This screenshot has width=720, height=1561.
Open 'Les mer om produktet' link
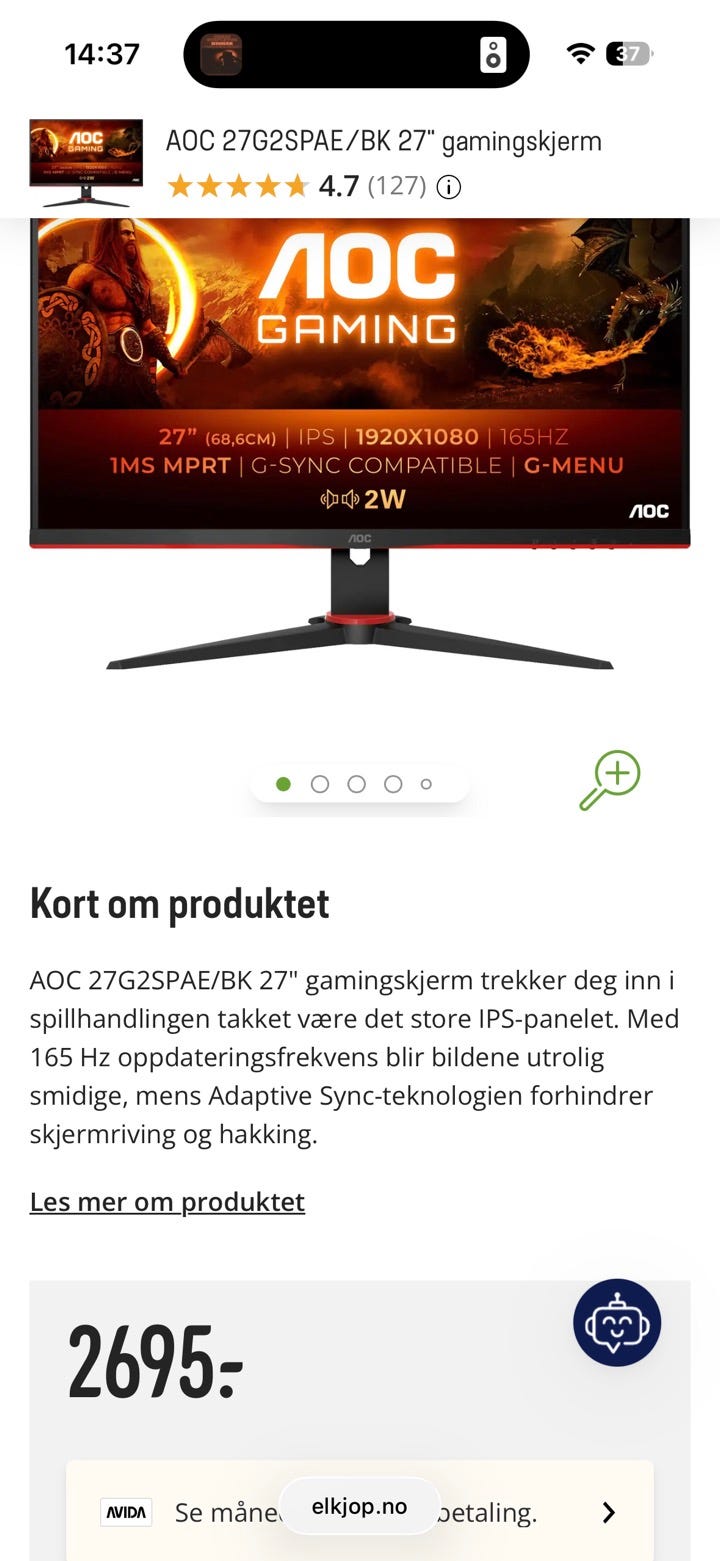coord(167,1201)
